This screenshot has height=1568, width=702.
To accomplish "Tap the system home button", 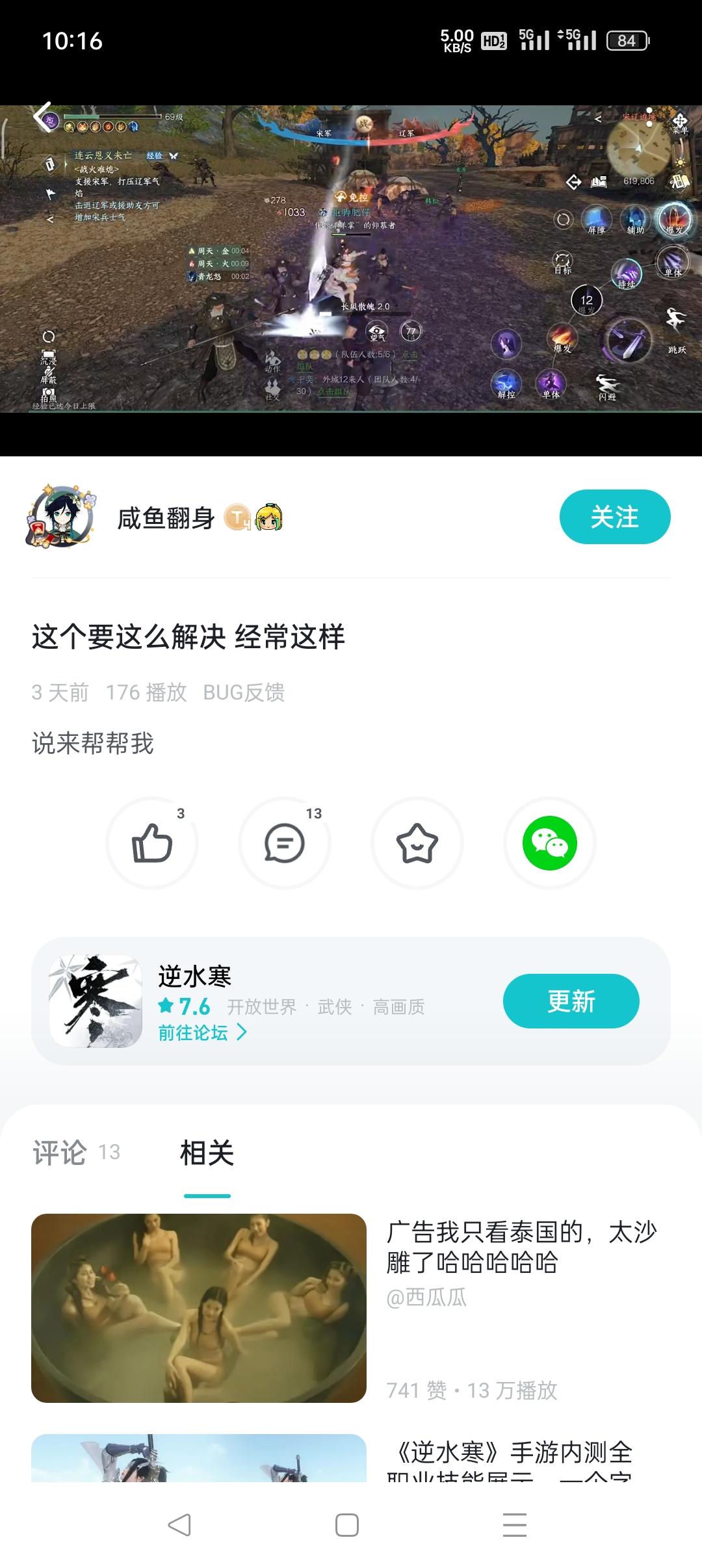I will tap(347, 1524).
